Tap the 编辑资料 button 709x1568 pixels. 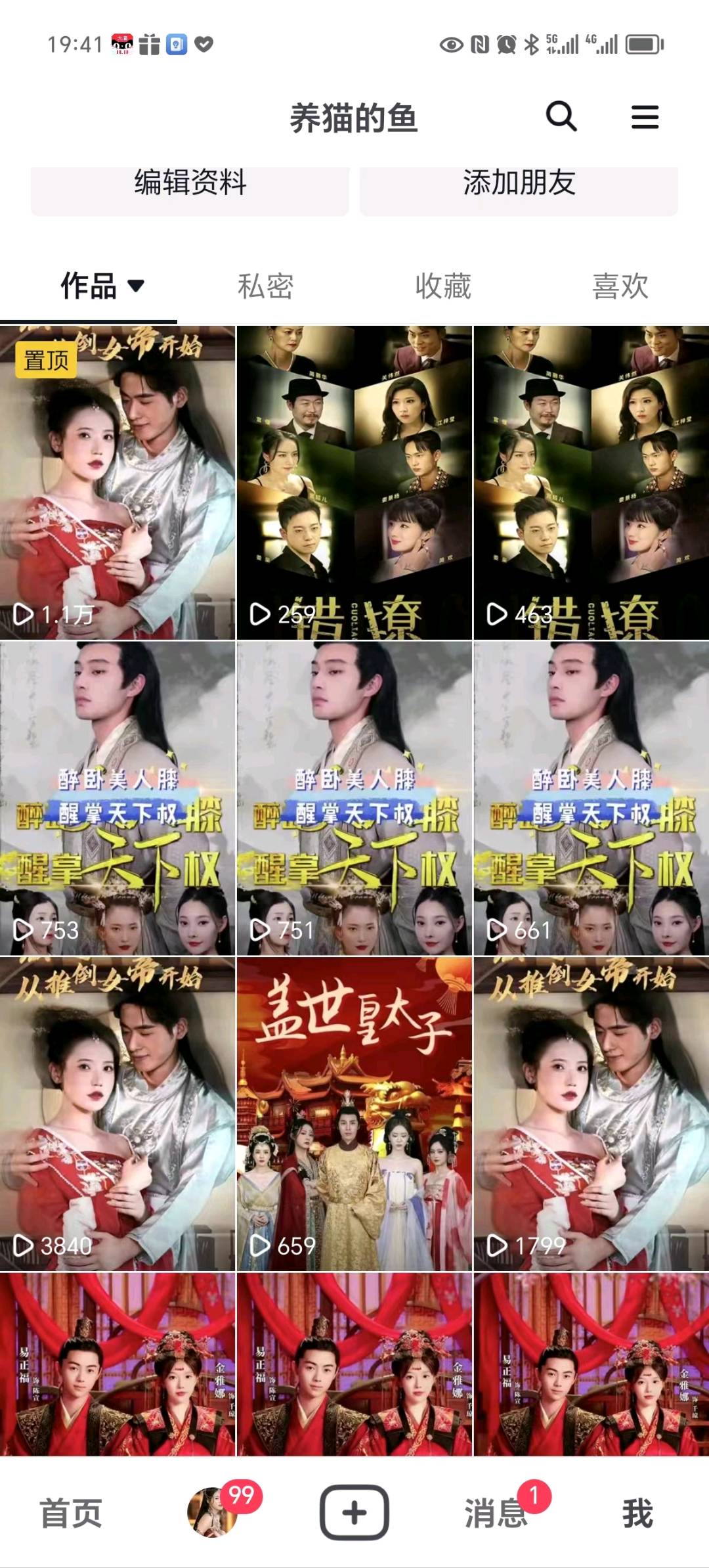190,187
